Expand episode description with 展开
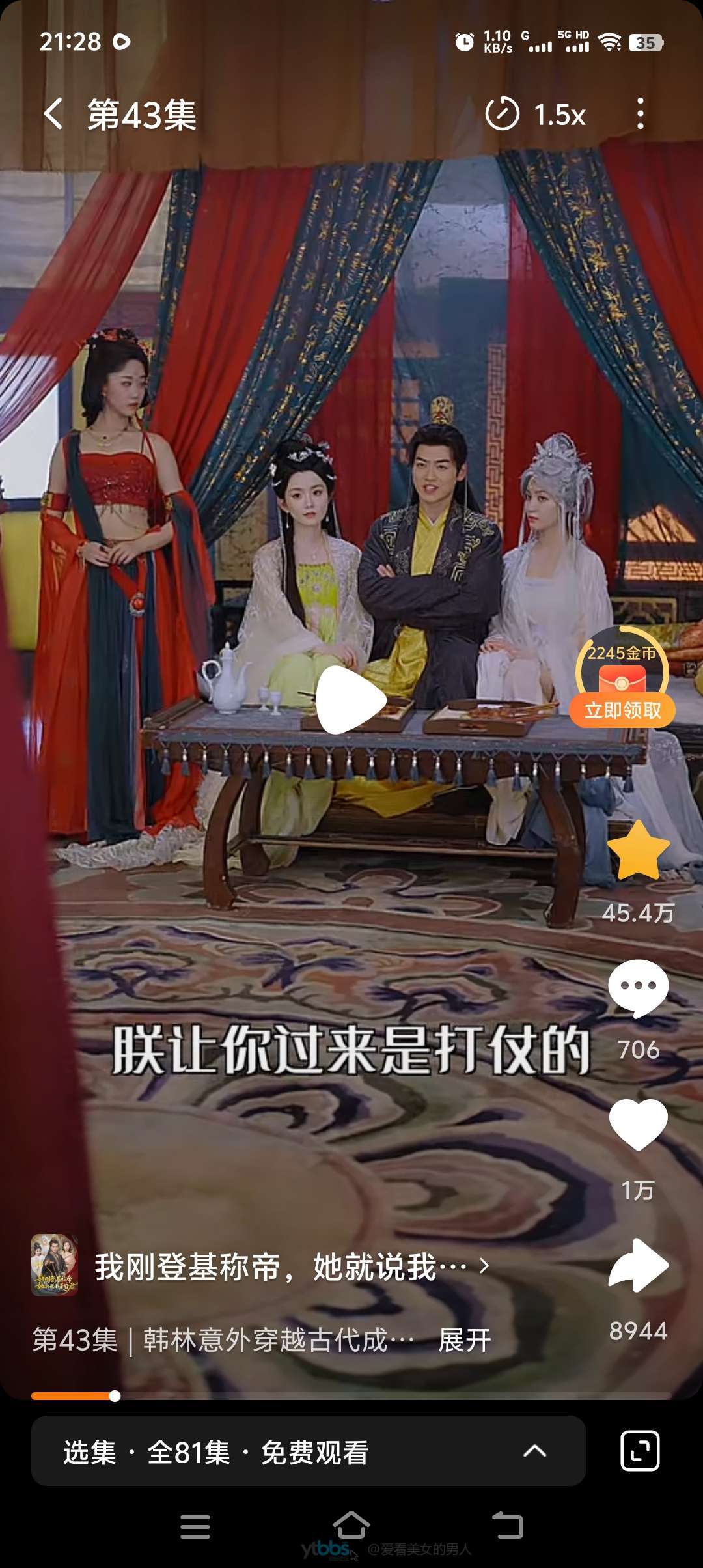The height and width of the screenshot is (1568, 703). (x=465, y=1340)
